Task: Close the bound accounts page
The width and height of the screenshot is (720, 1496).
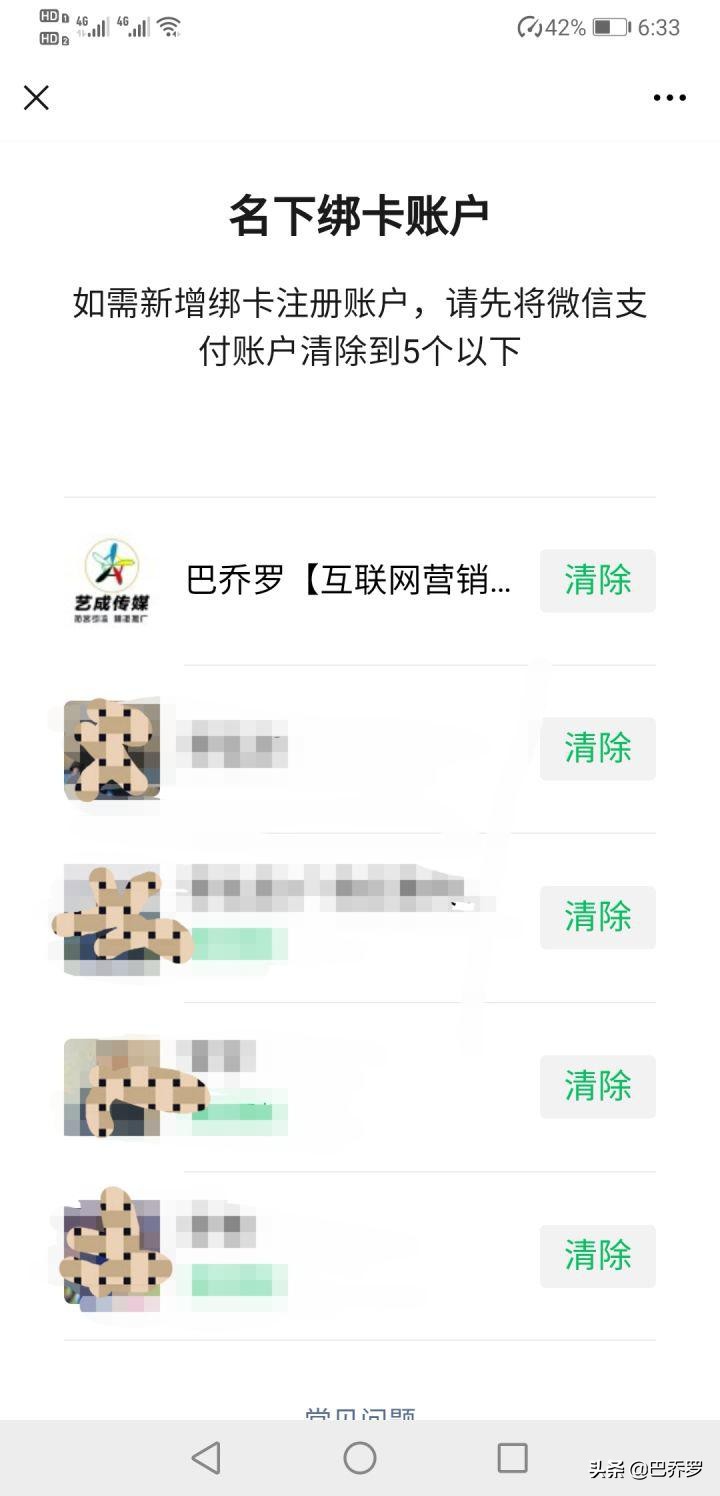Action: tap(36, 97)
